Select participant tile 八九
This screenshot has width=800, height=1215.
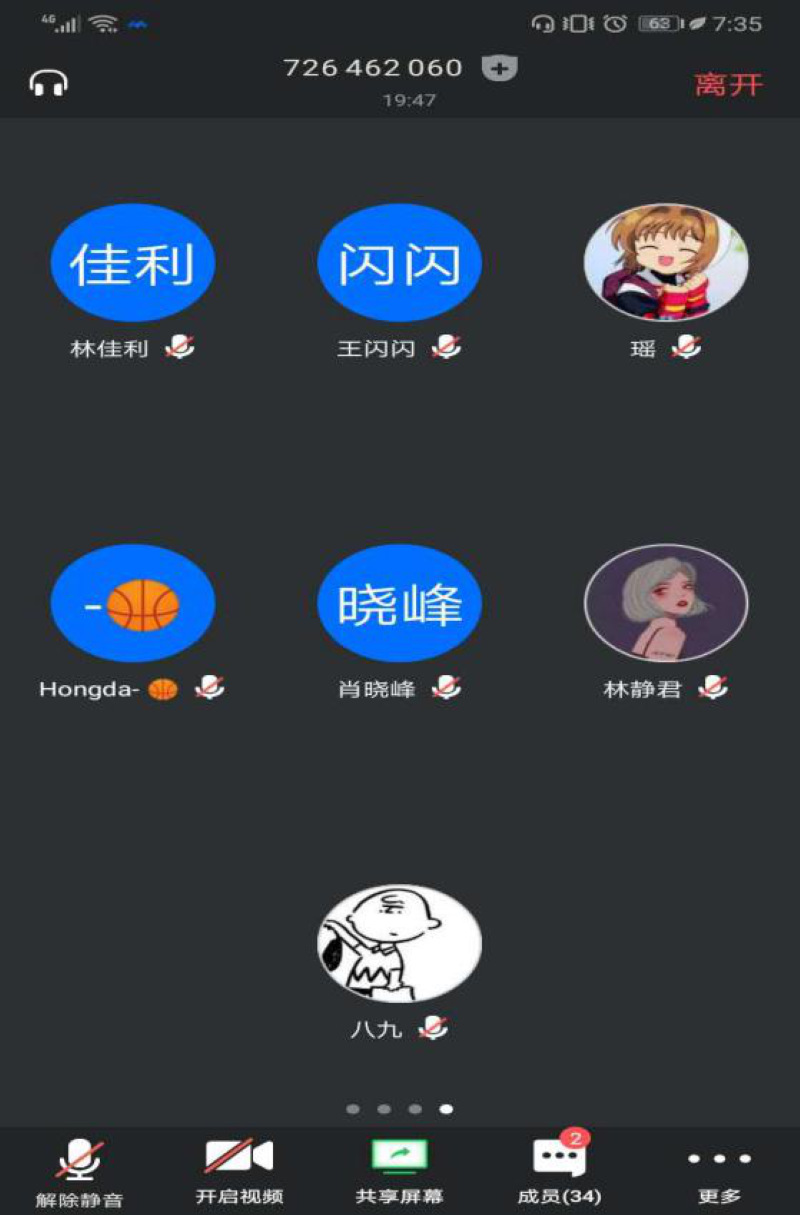[399, 943]
